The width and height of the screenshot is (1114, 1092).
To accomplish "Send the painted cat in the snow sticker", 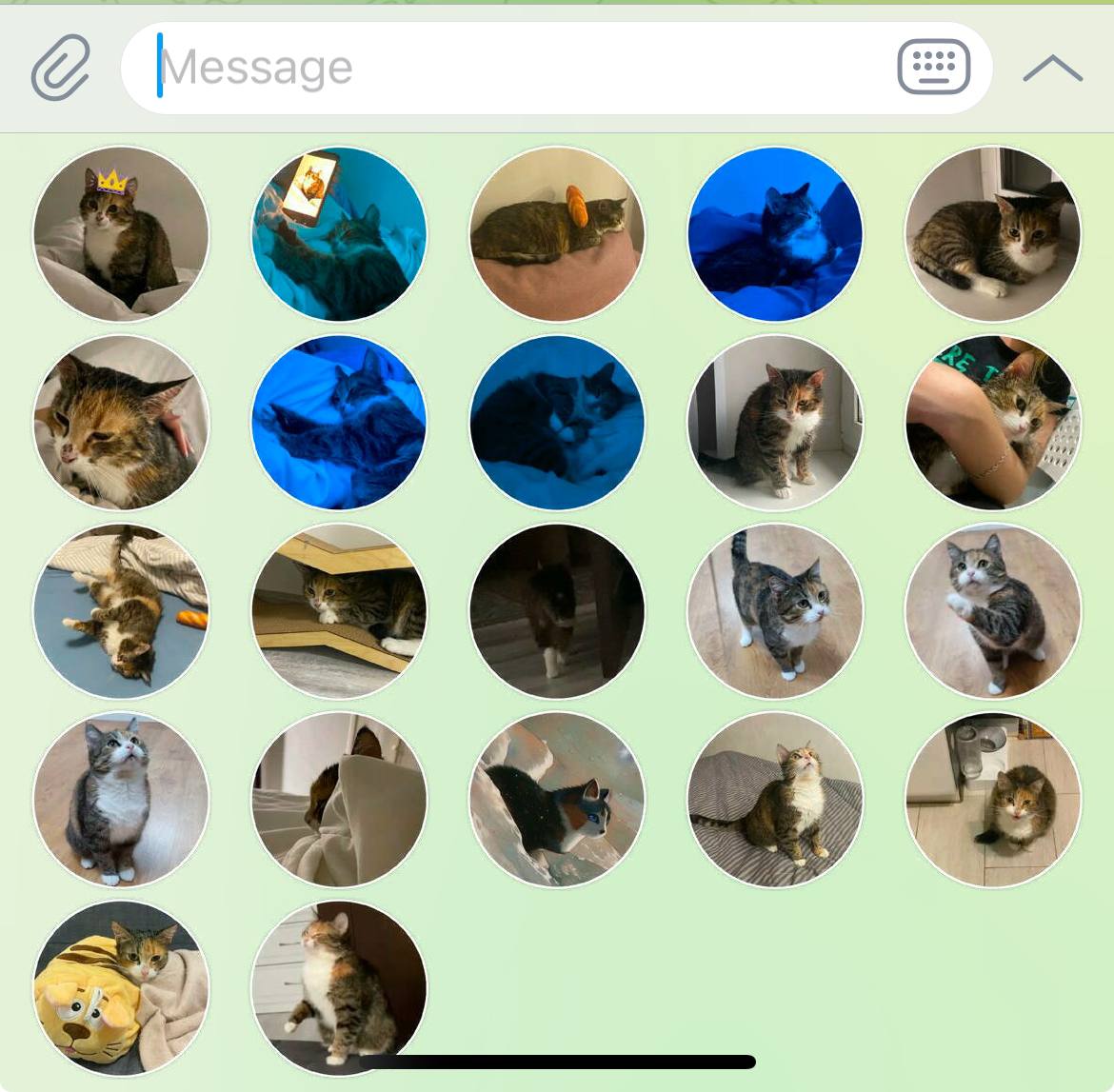I will (x=557, y=799).
